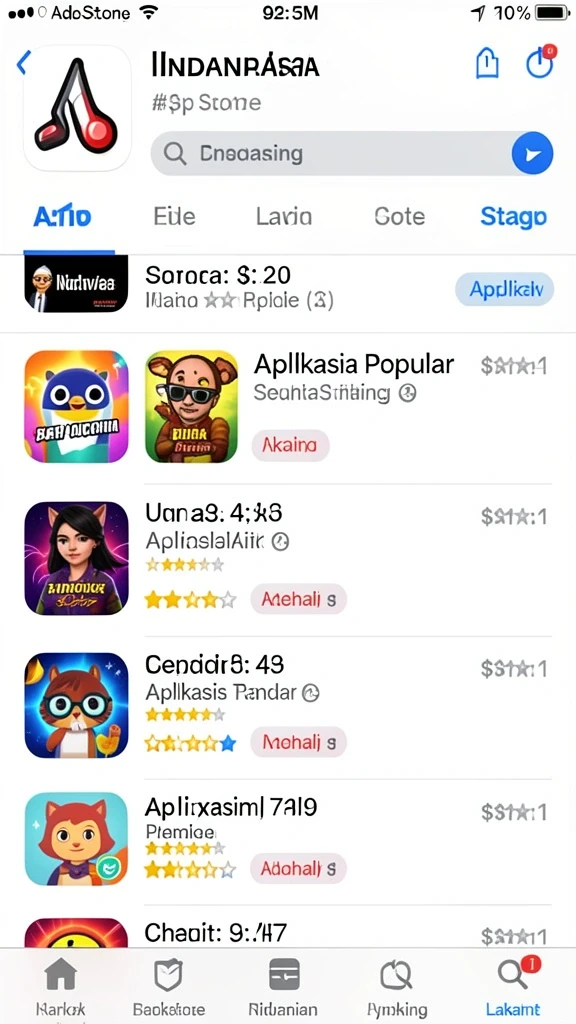Open the Baokelore tab
576x1024 pixels.
(168, 986)
